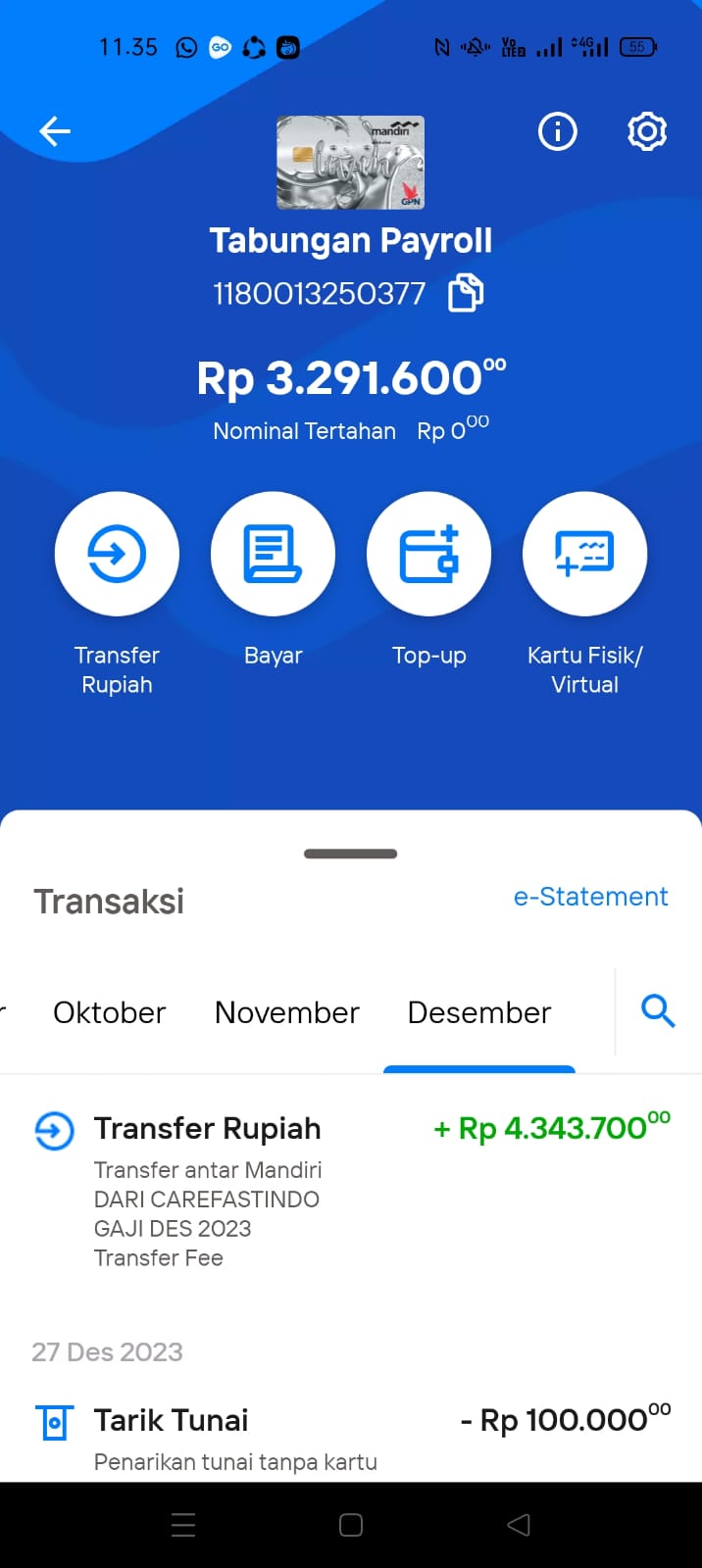Open the Transfer Rupiah Rp 4.343.700 transaction
The height and width of the screenshot is (1568, 702).
(x=351, y=1191)
